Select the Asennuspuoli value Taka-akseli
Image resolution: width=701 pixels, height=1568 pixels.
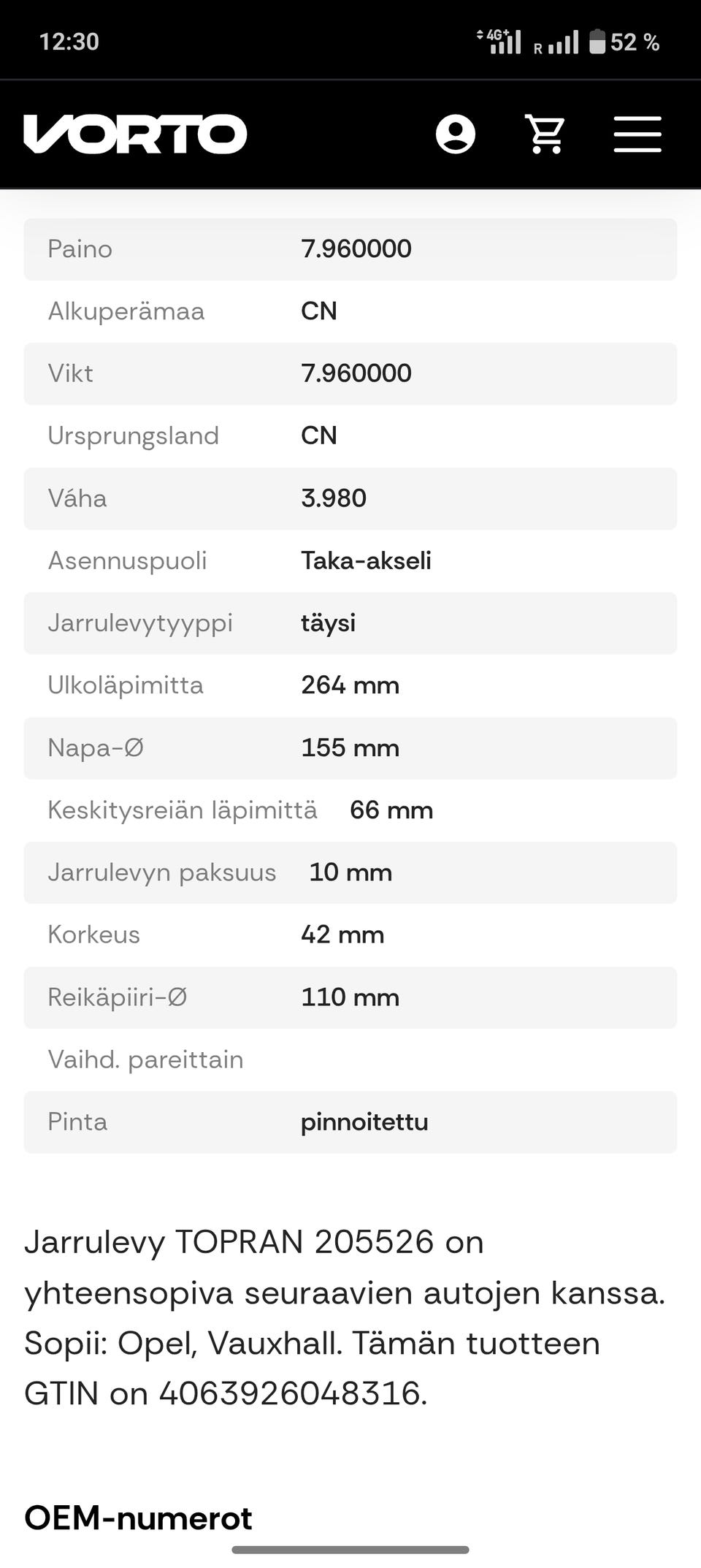(x=366, y=561)
